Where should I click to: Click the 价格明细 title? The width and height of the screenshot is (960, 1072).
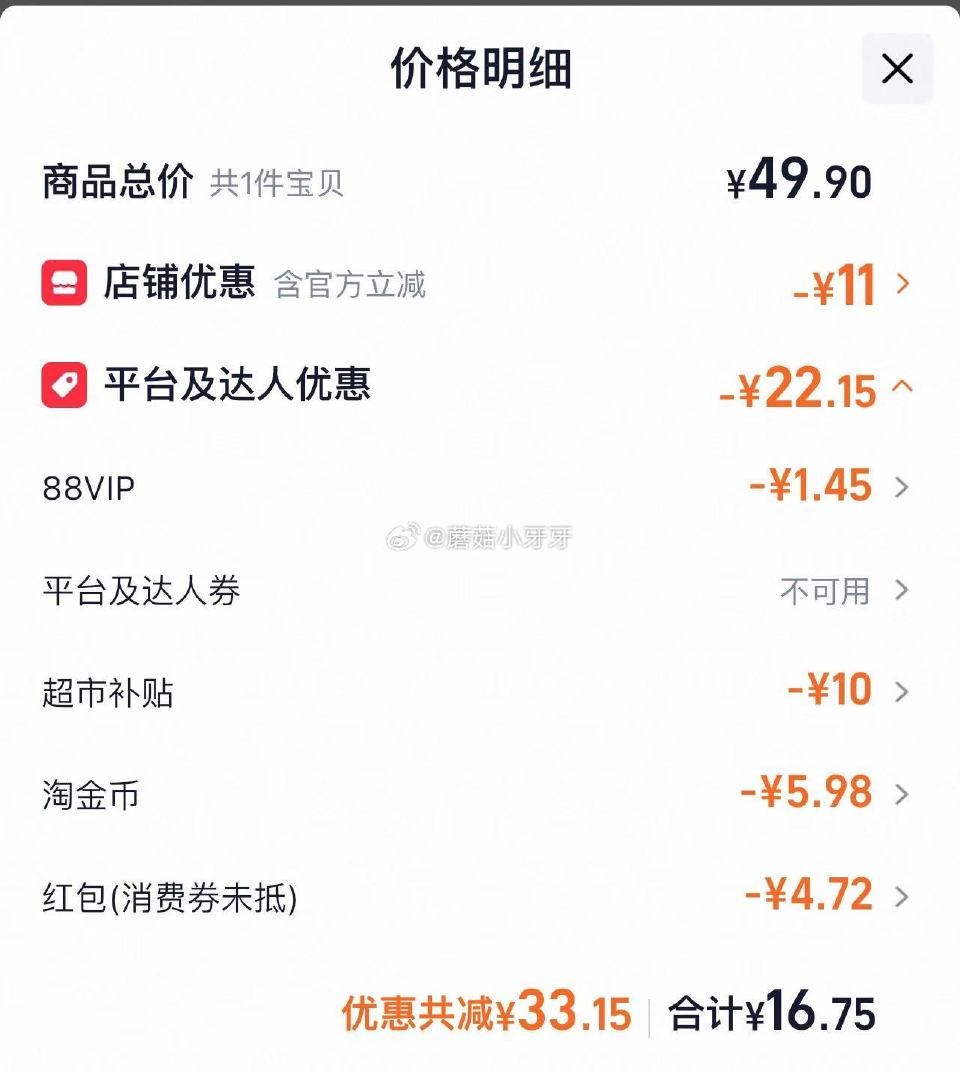[x=480, y=69]
